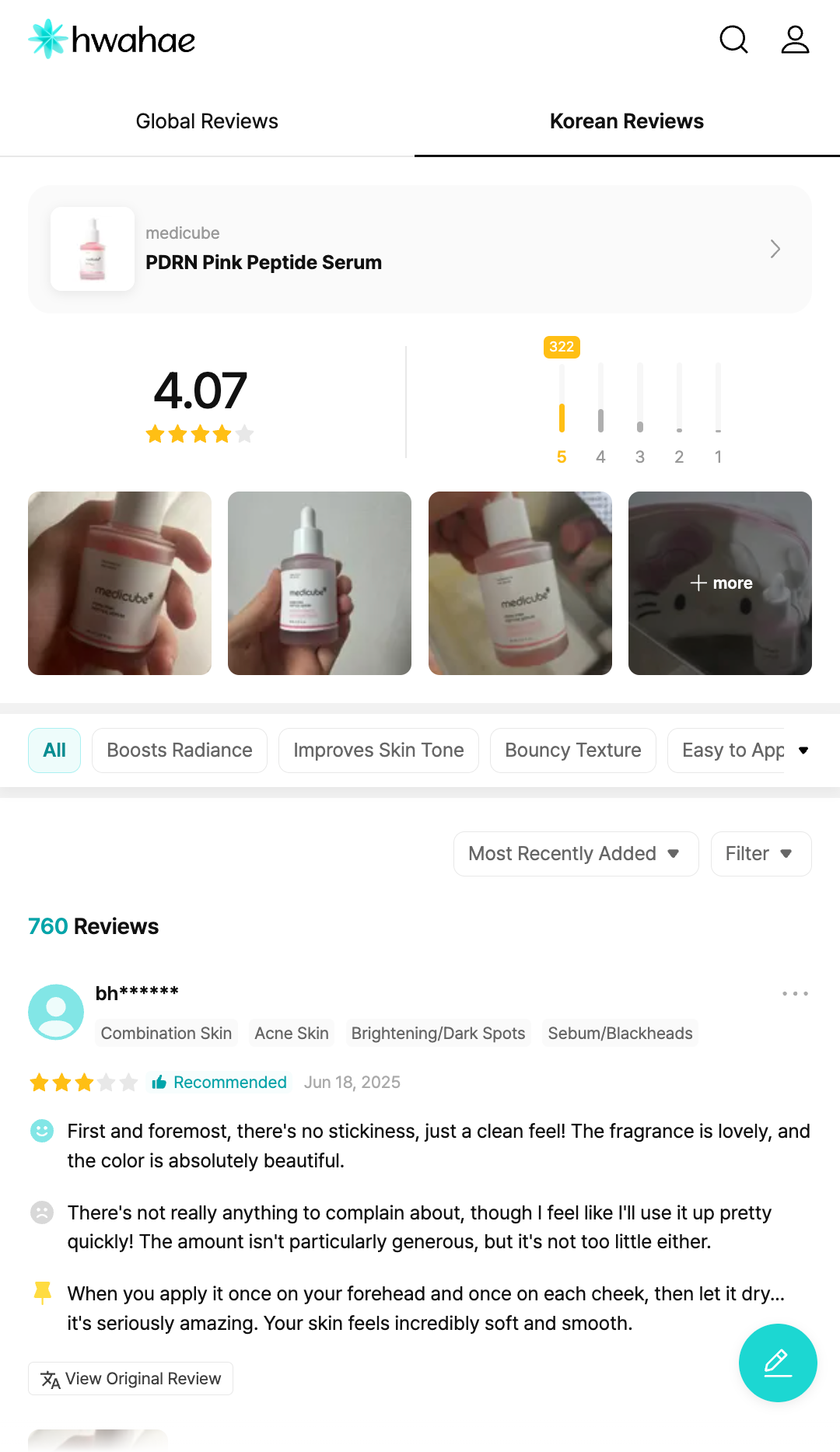Open the PDRN Pink Peptide Serum card
This screenshot has width=840, height=1452.
click(x=420, y=249)
